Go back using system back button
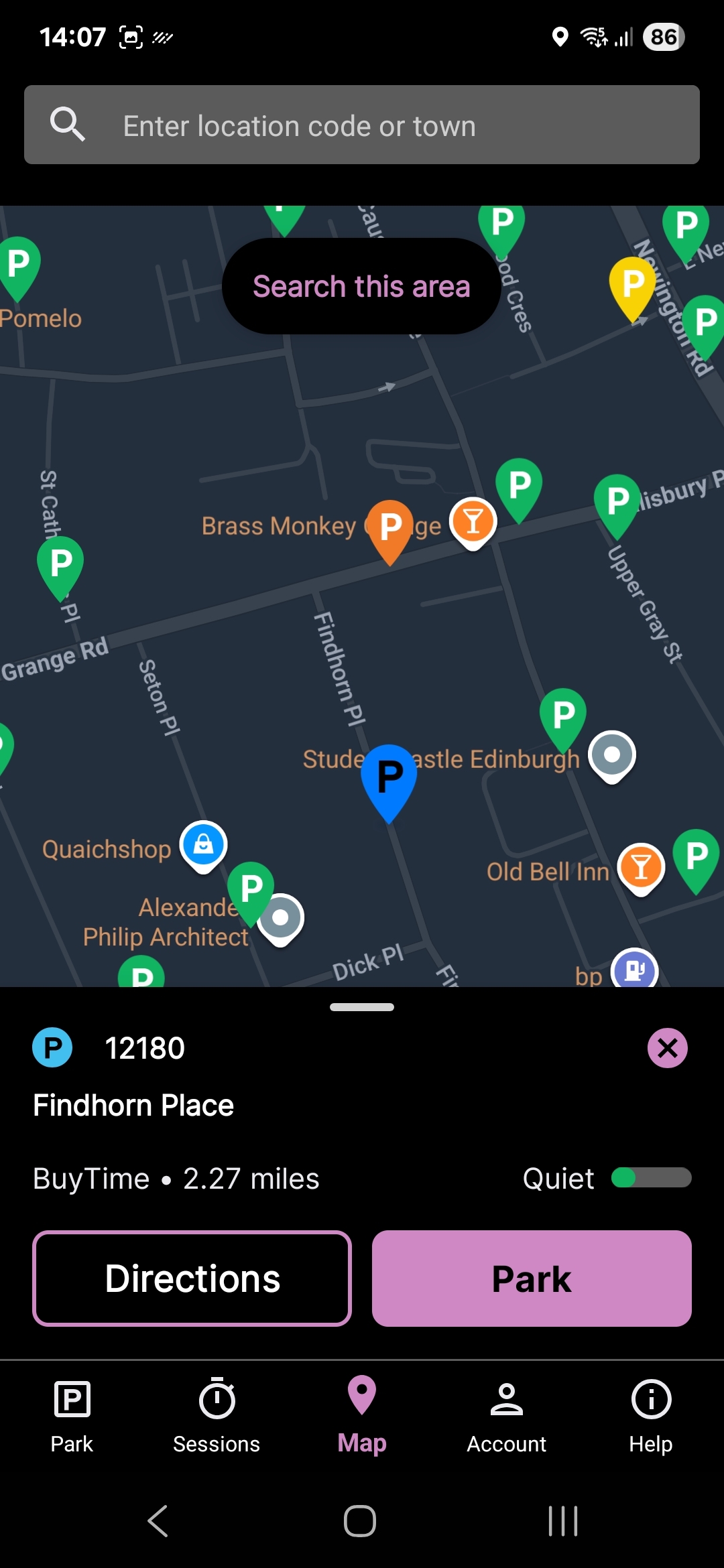 [158, 1520]
